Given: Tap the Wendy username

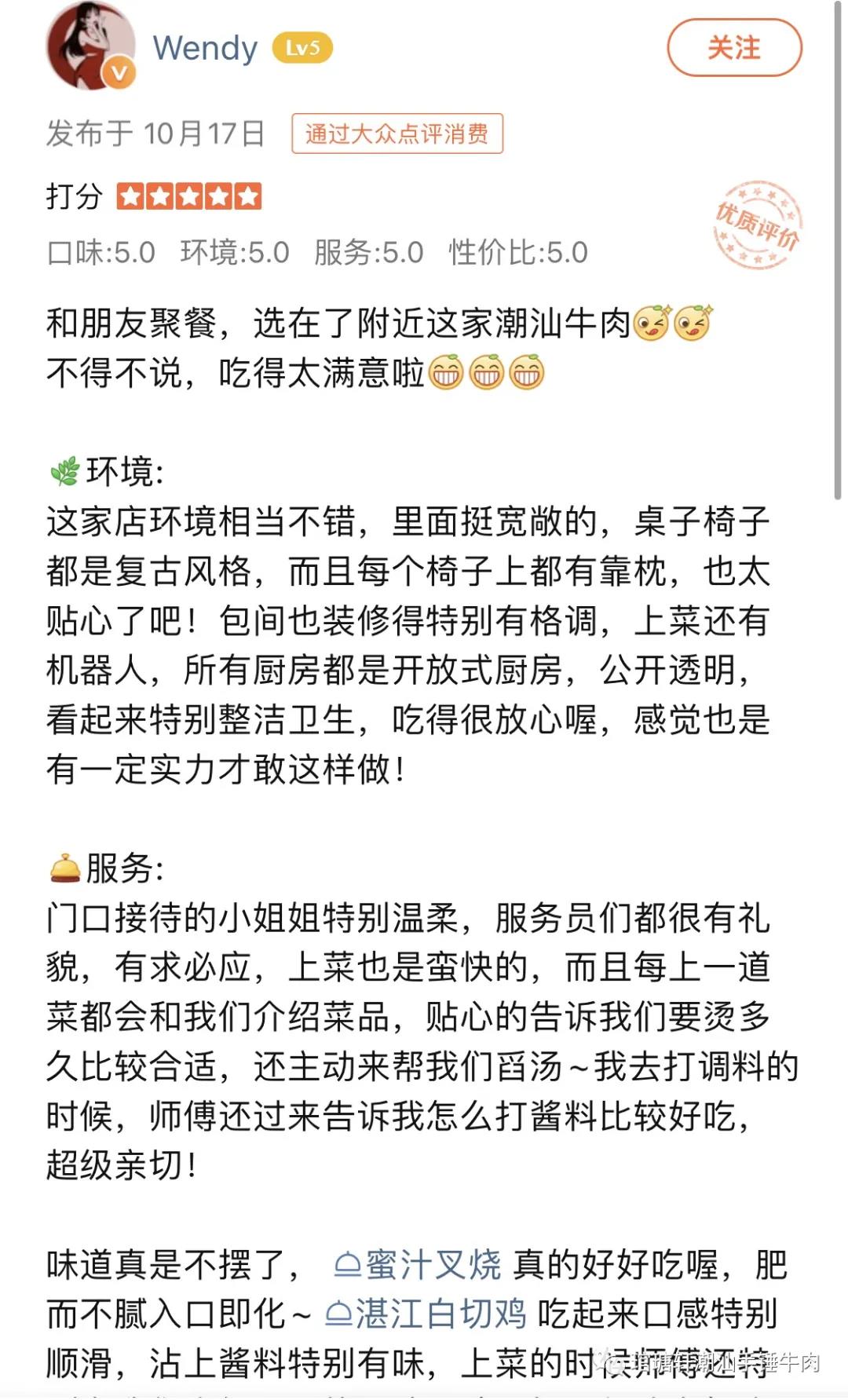Looking at the screenshot, I should tap(204, 49).
